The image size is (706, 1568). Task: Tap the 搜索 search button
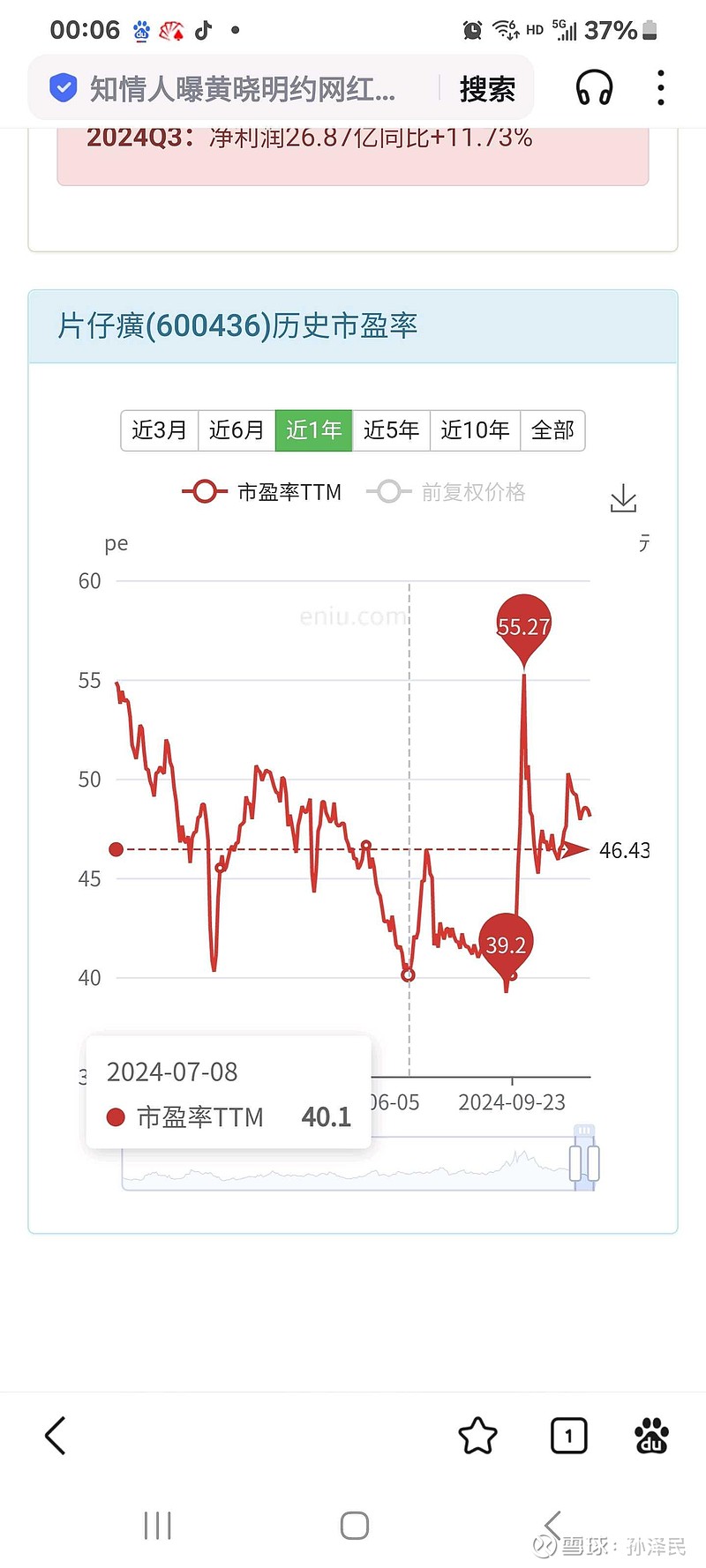(487, 87)
